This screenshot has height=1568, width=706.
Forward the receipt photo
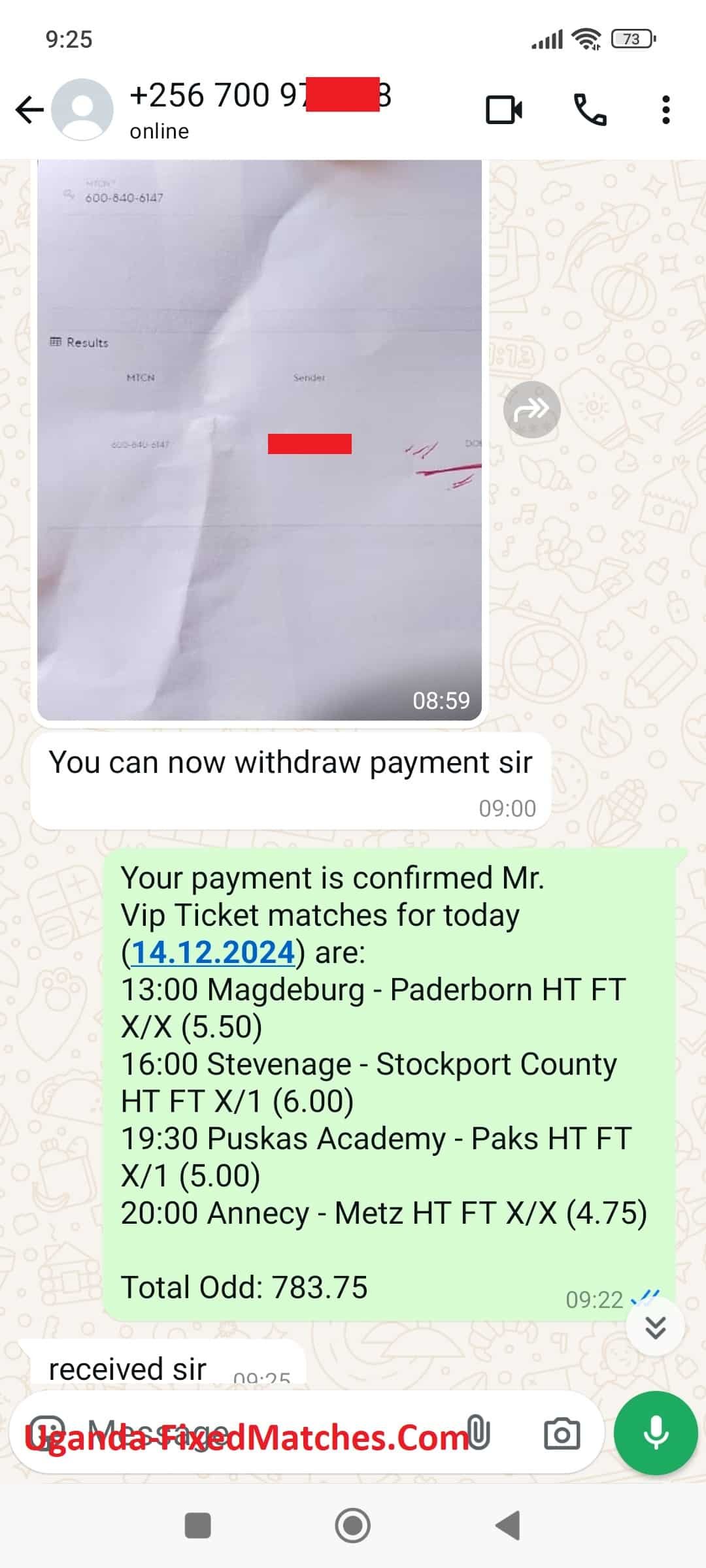(x=531, y=410)
